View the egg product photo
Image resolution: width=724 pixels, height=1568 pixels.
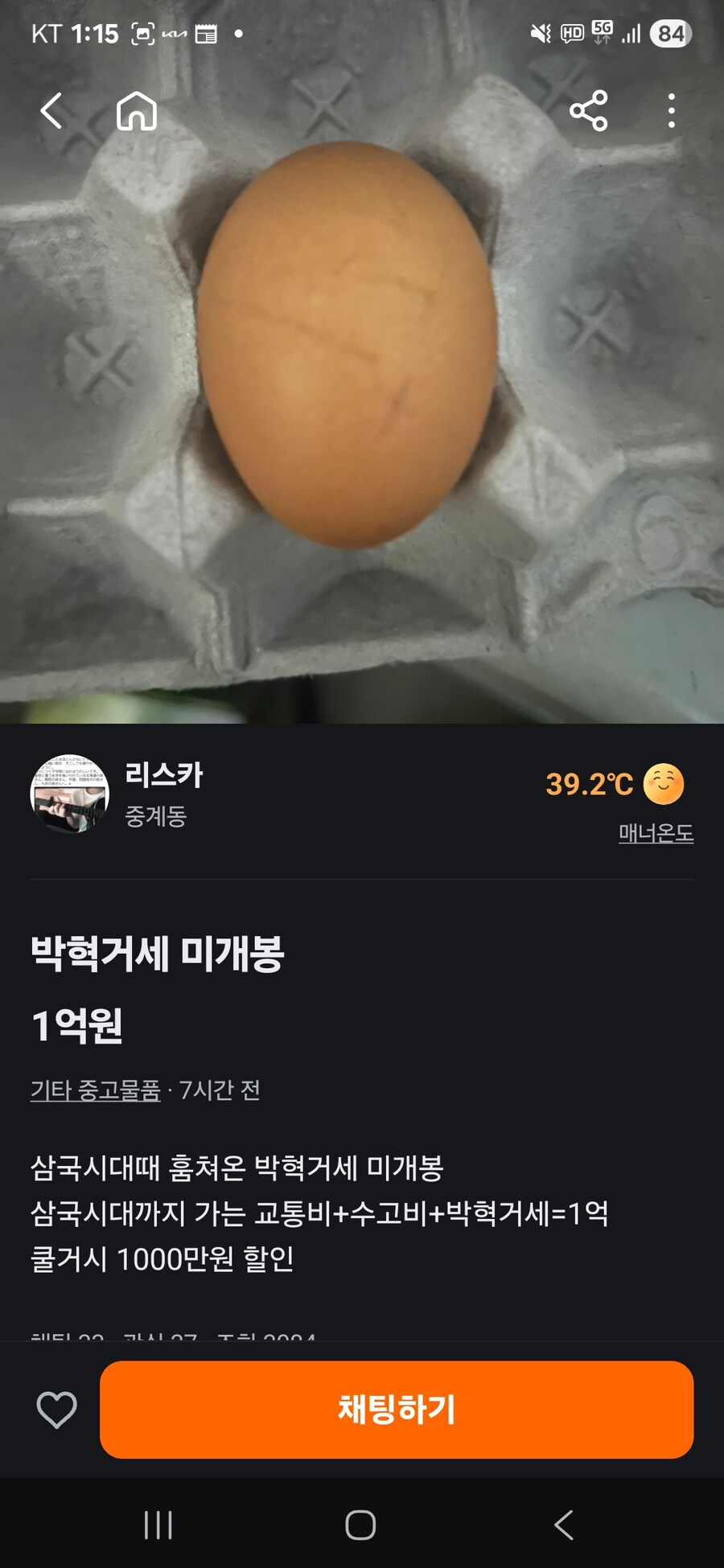pyautogui.click(x=348, y=346)
